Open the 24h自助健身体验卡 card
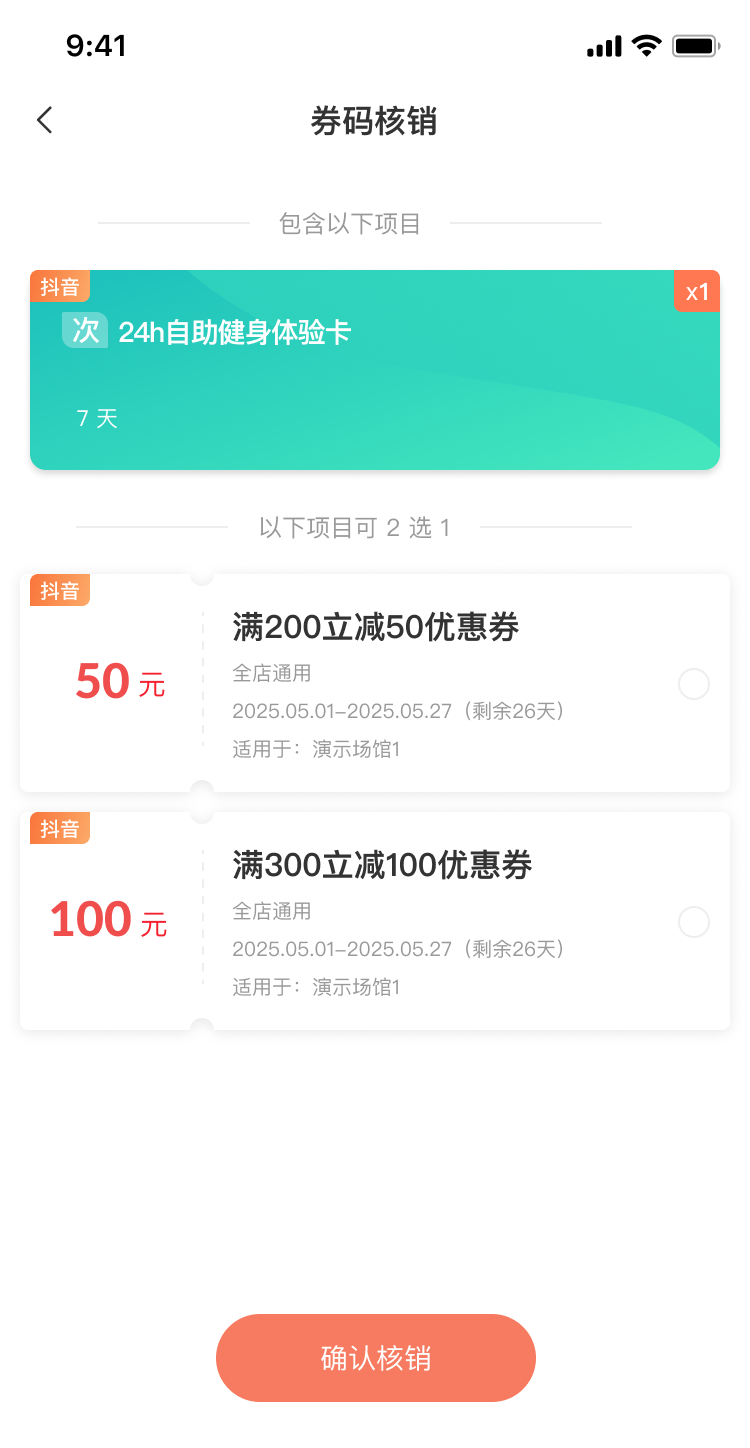Viewport: 750px width, 1448px height. pos(375,370)
